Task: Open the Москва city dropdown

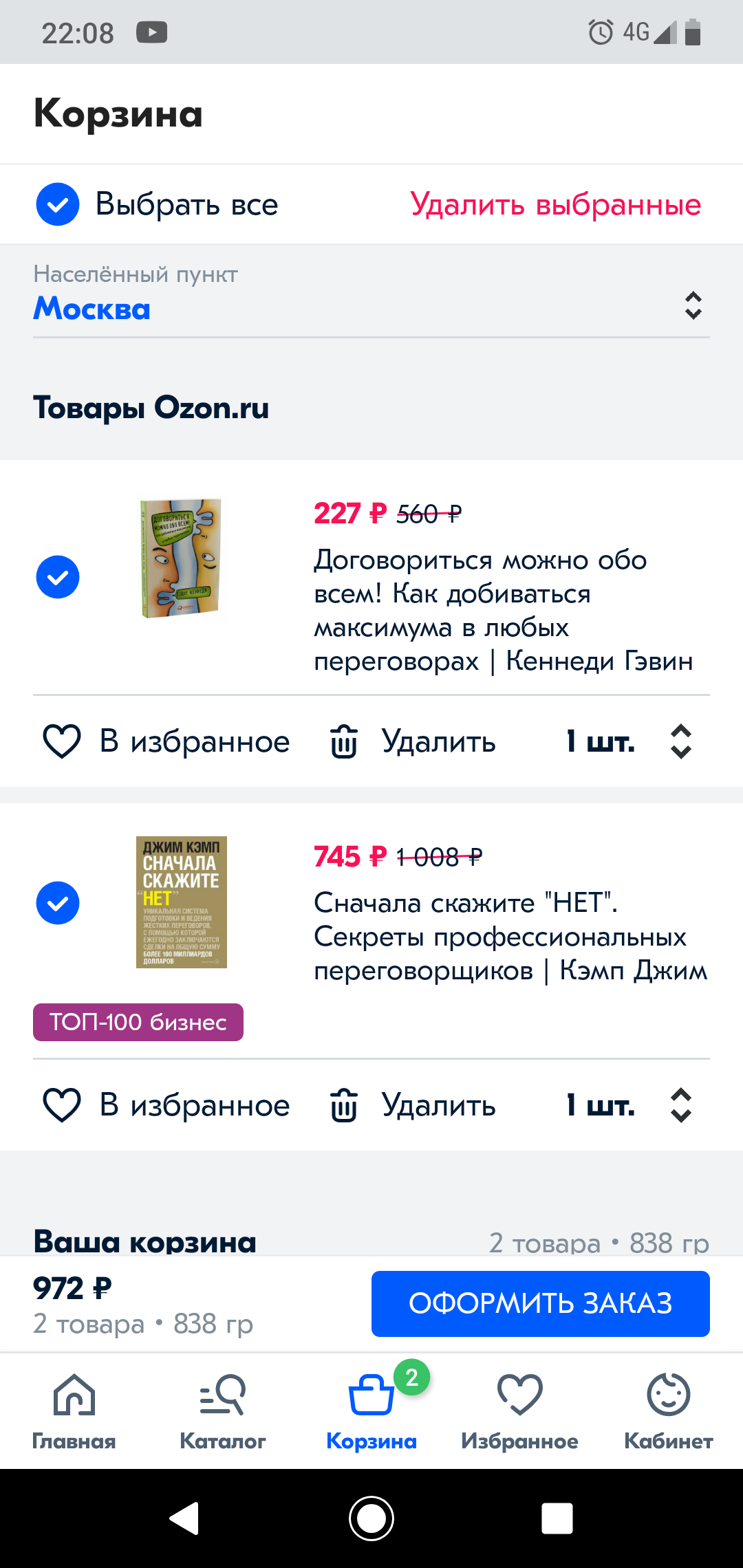Action: (x=371, y=307)
